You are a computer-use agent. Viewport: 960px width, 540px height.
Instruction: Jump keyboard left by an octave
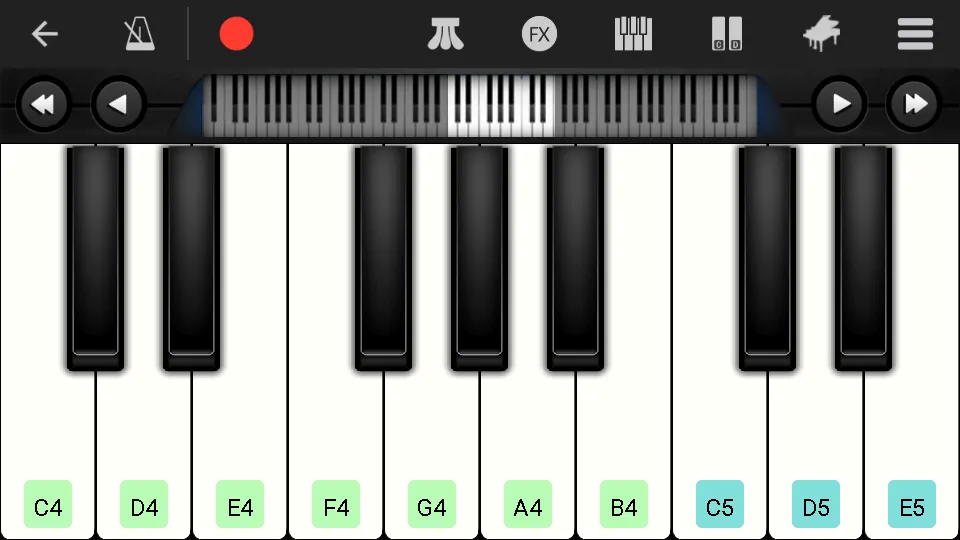coord(43,104)
